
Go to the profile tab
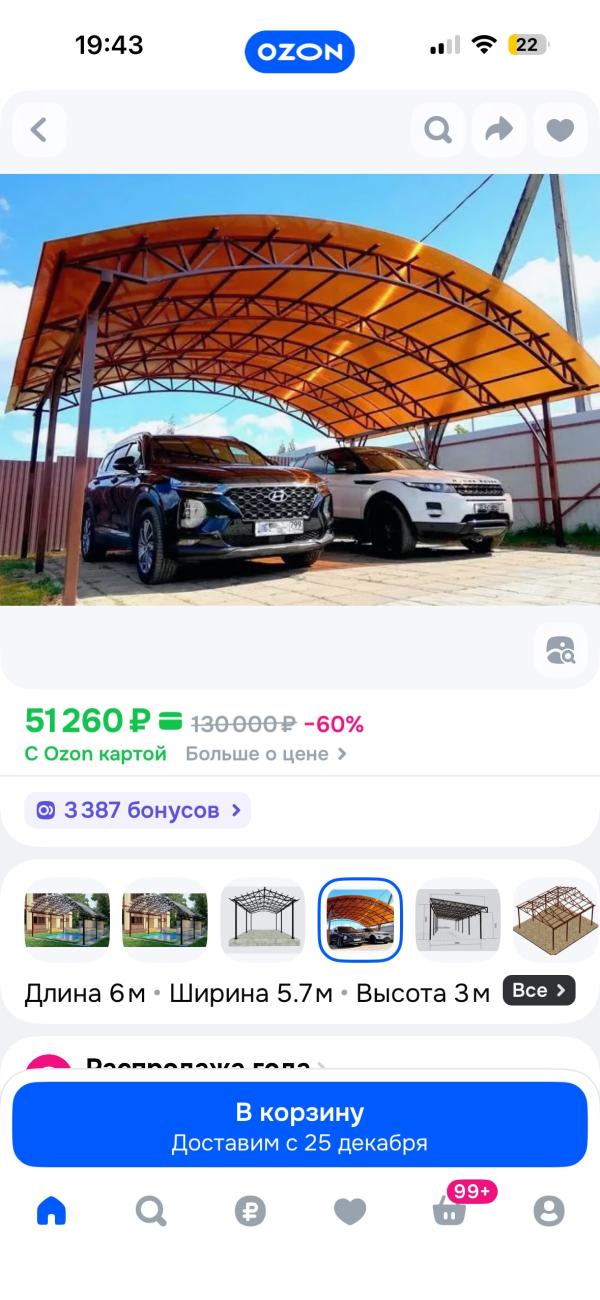[x=549, y=1211]
